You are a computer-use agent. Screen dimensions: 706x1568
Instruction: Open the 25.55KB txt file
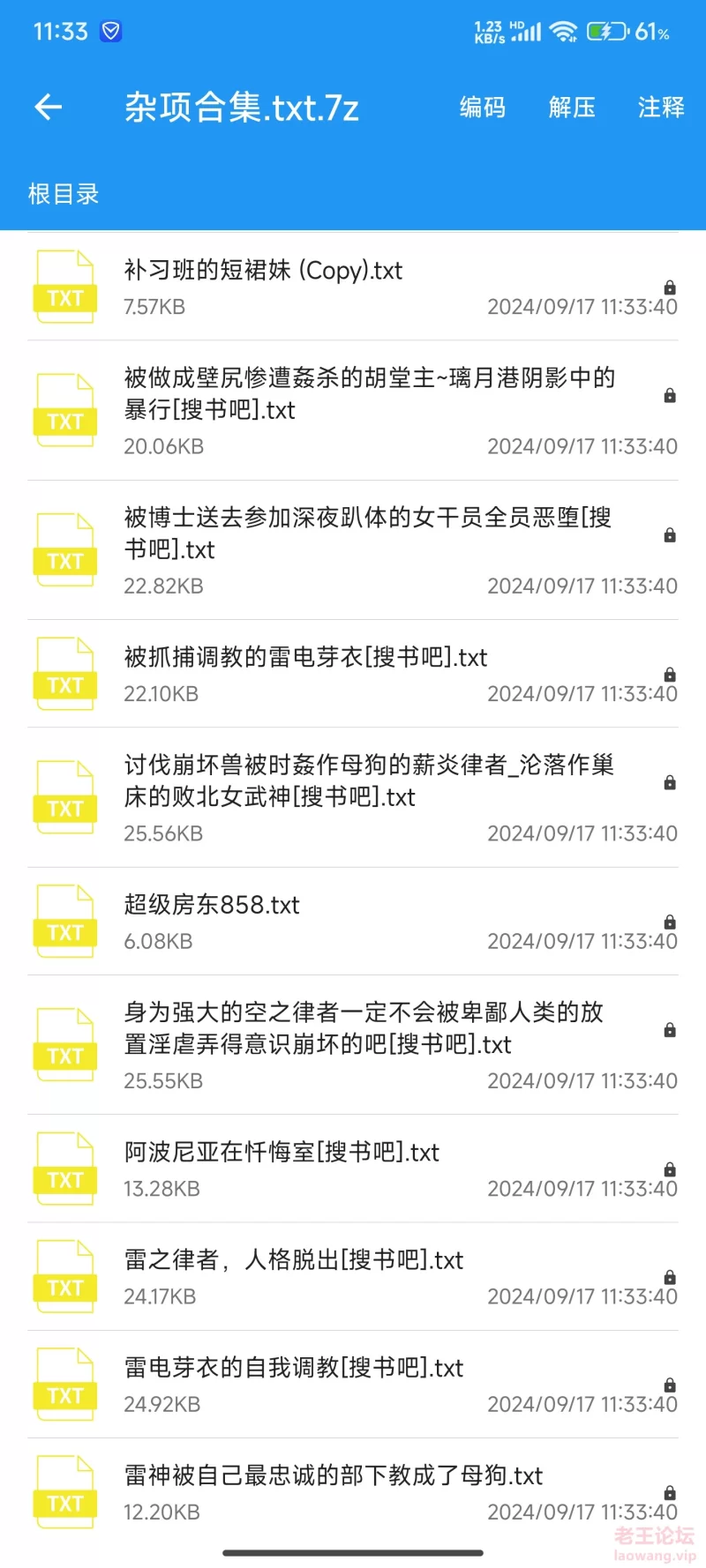(x=353, y=1045)
